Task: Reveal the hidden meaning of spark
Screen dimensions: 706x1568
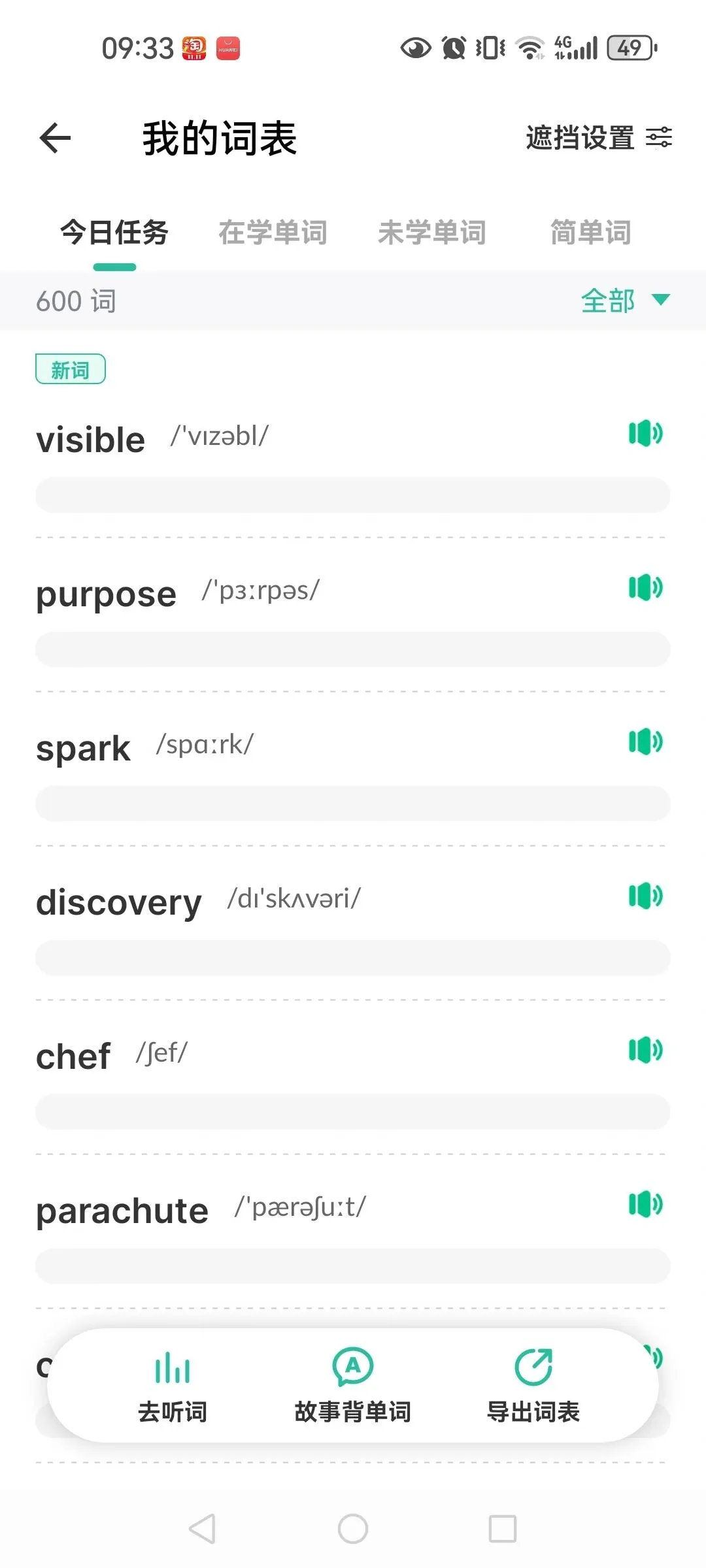Action: point(353,803)
